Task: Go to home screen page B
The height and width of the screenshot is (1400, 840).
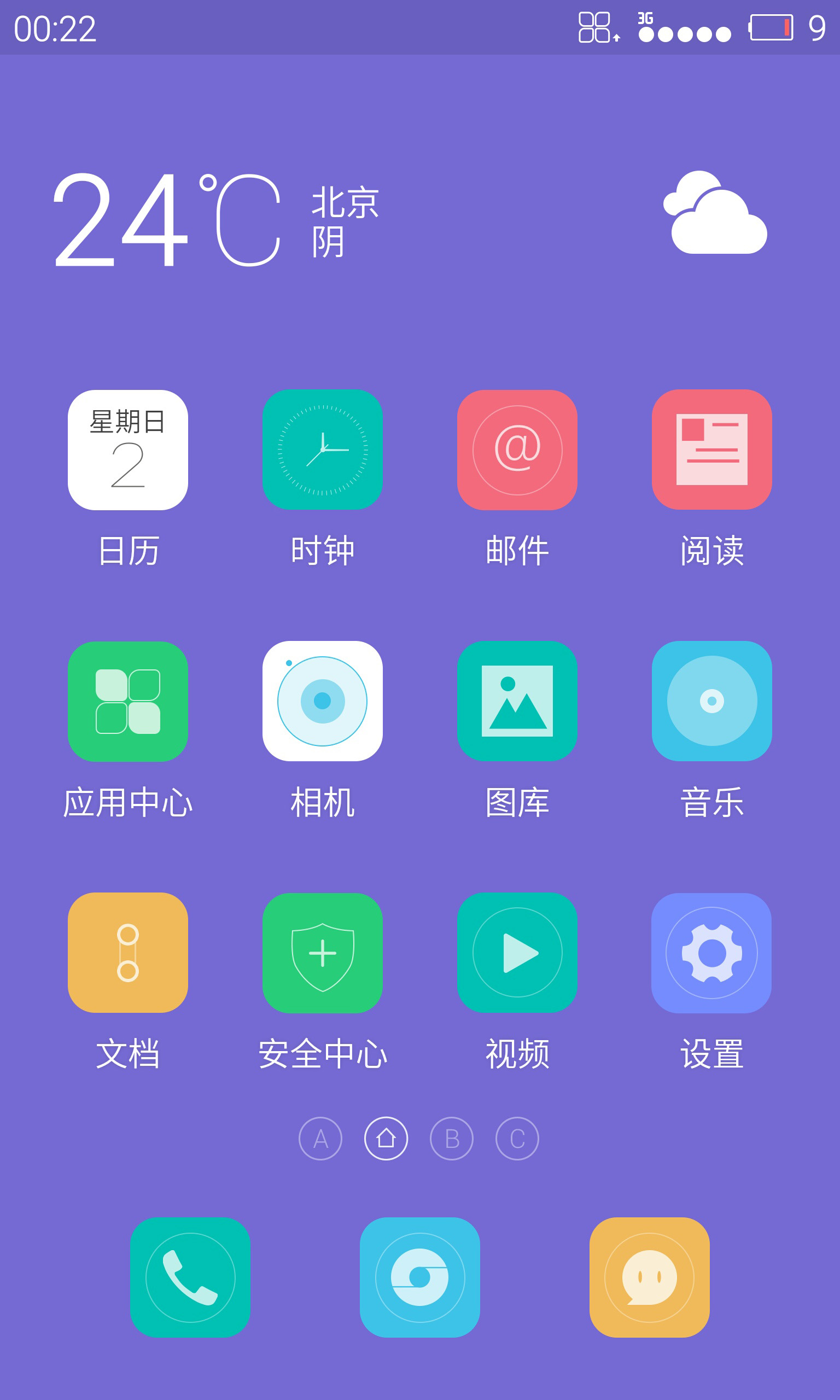Action: tap(452, 1139)
